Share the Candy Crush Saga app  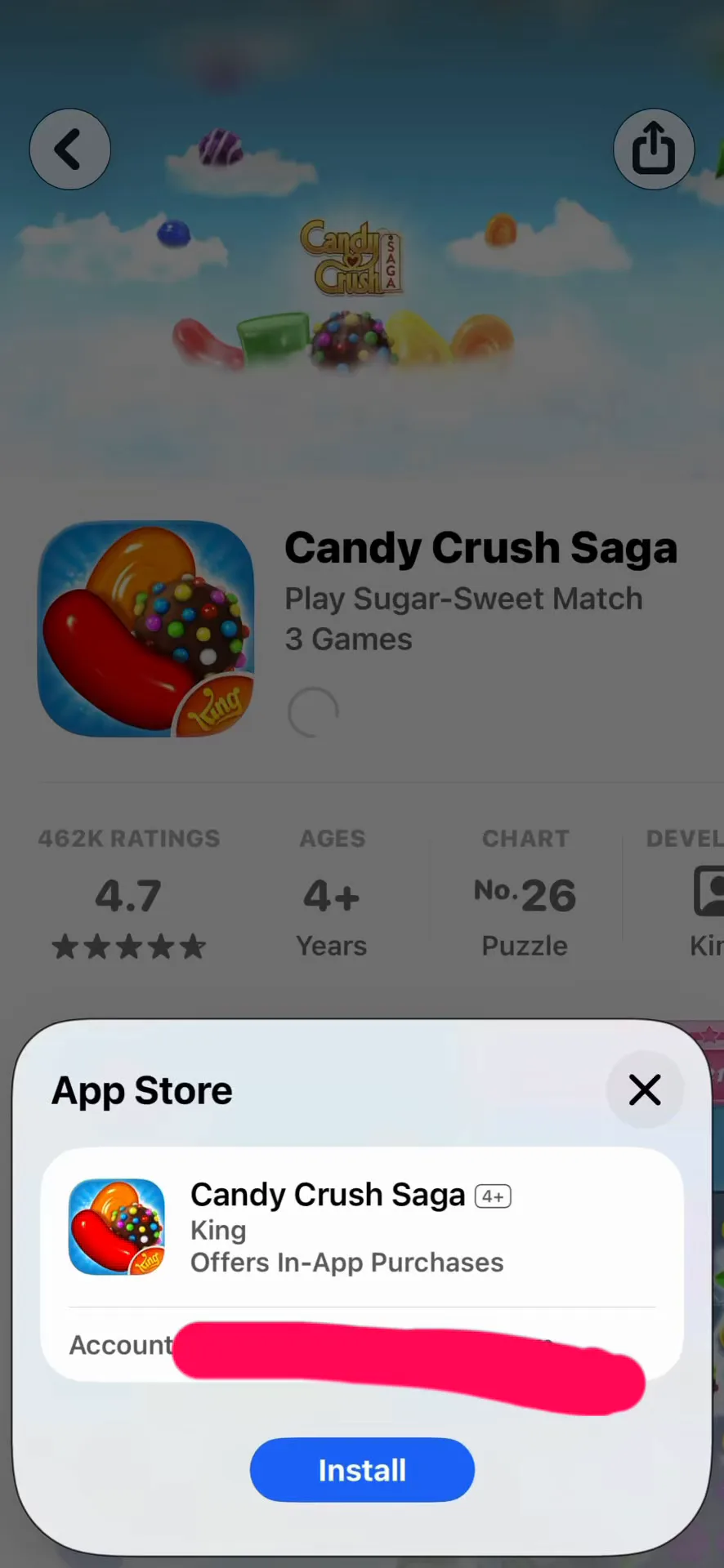tap(654, 149)
